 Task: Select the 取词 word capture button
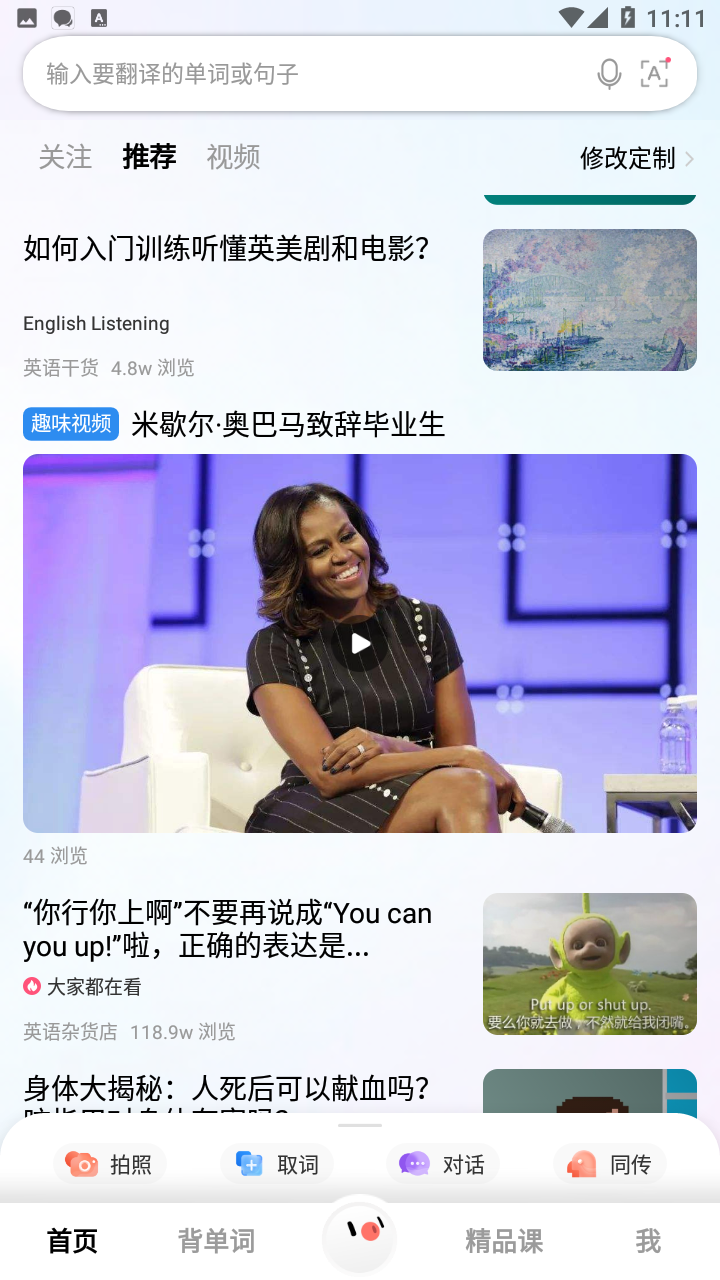(277, 1164)
